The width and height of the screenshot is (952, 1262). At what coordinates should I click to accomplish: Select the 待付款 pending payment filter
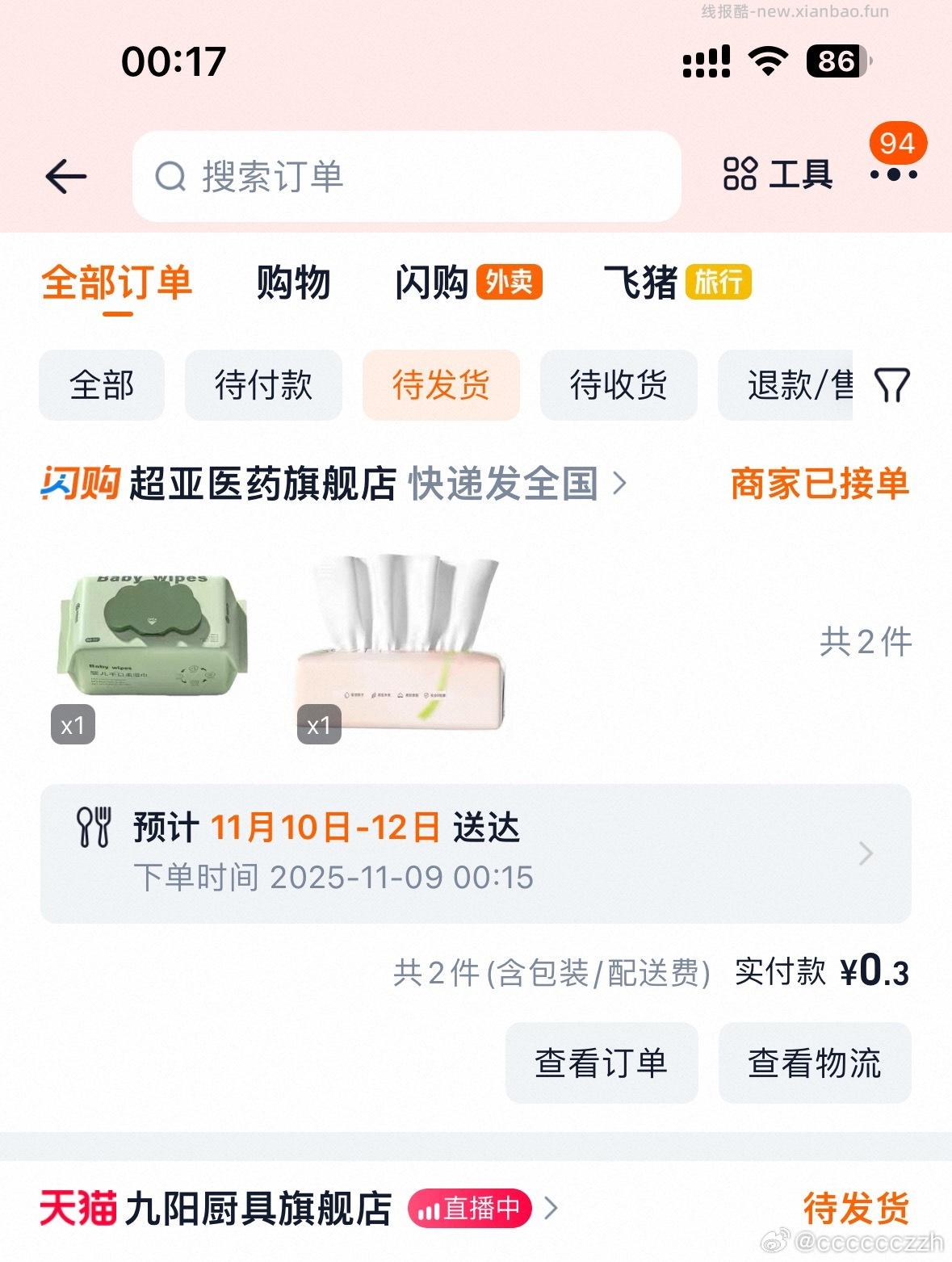(263, 385)
